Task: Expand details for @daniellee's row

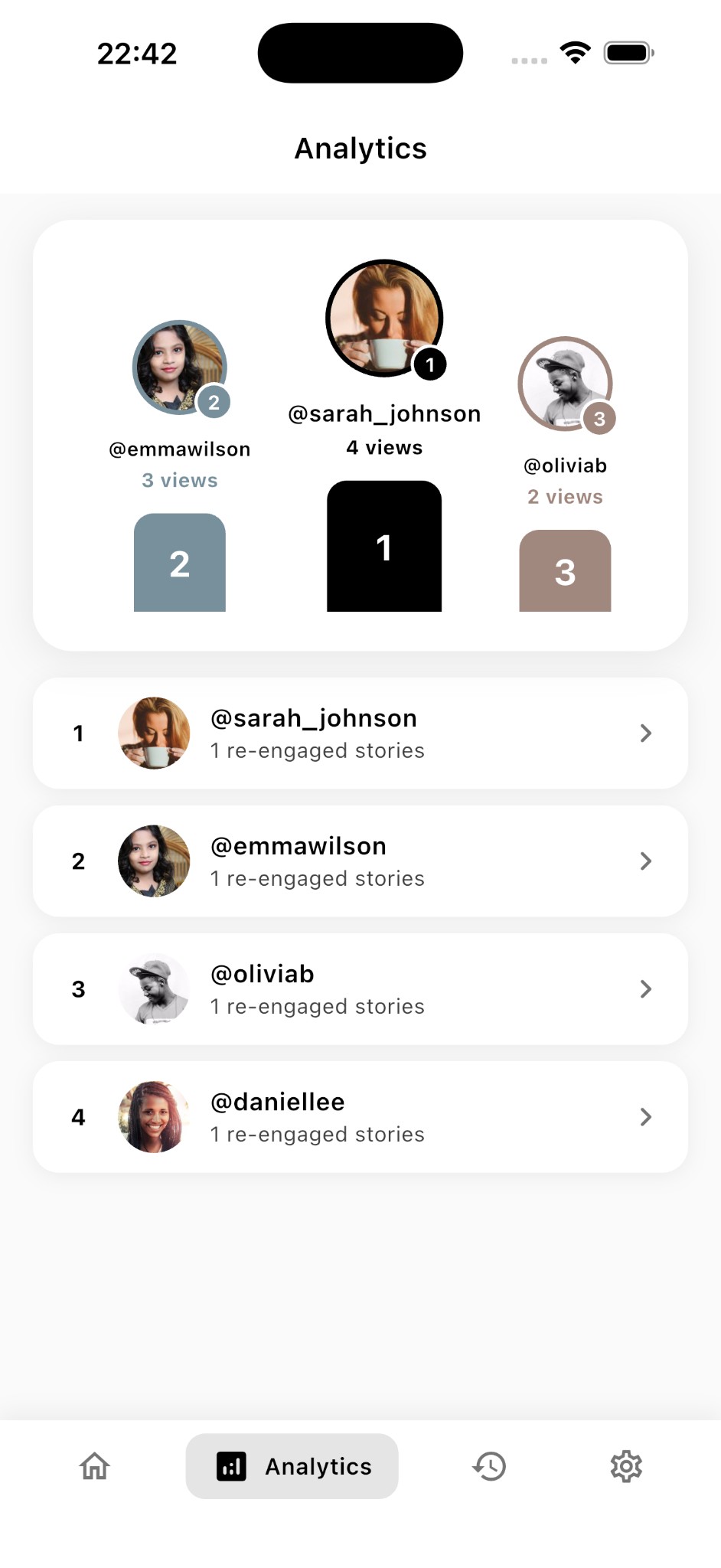Action: click(x=645, y=1117)
